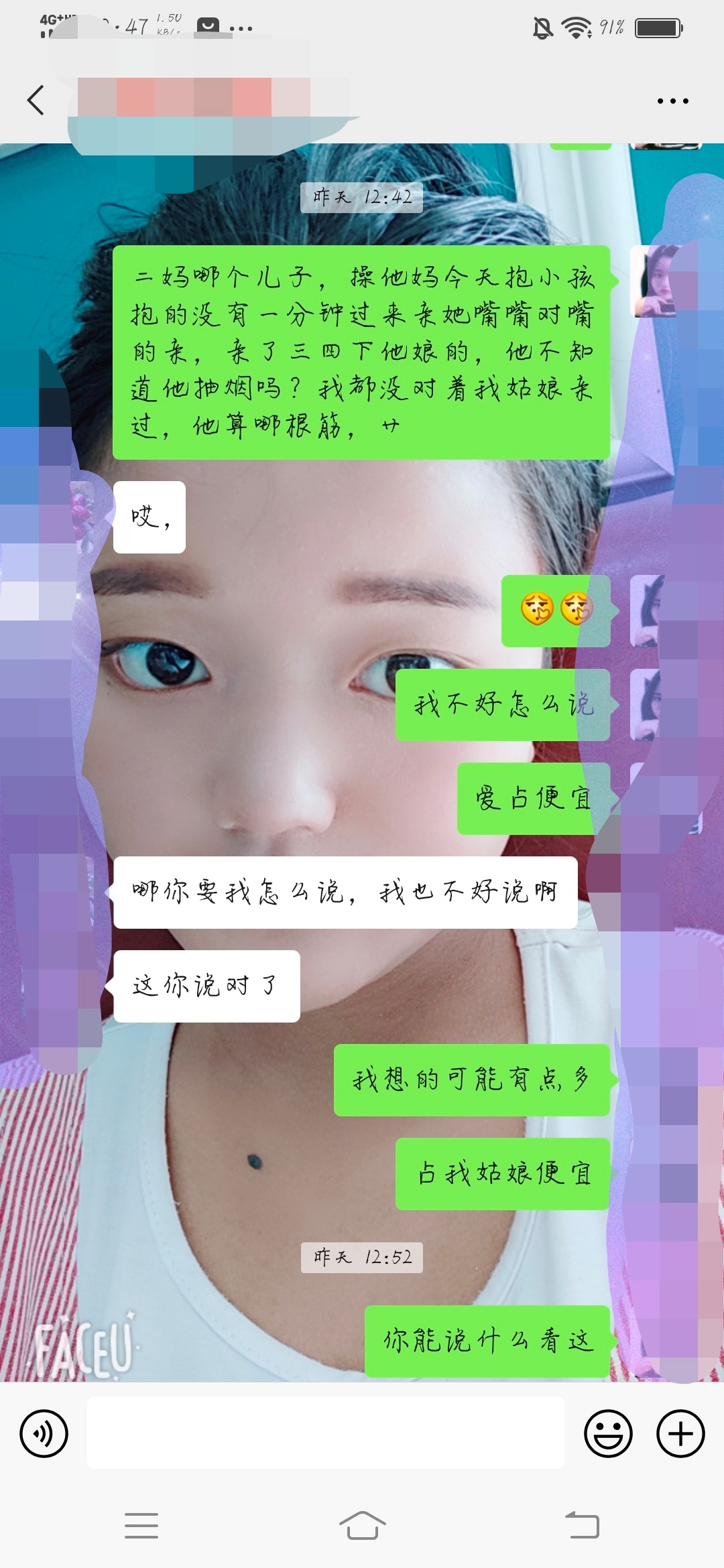Switch to voice message input
Screen dimensions: 724x1568
[44, 1434]
